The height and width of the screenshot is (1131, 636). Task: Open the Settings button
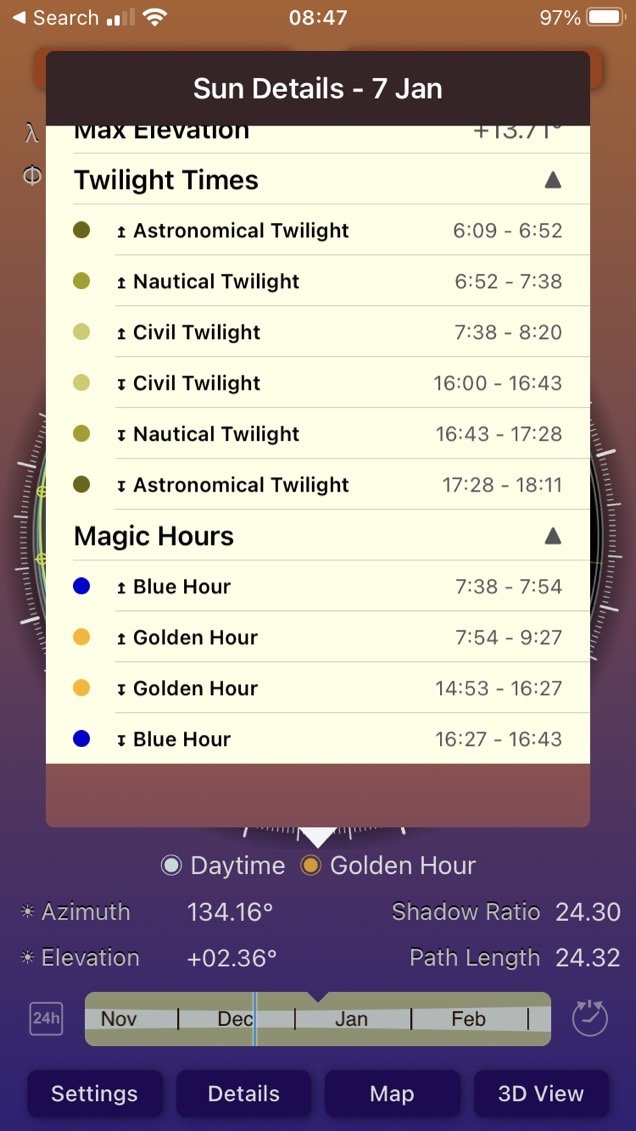(94, 1093)
